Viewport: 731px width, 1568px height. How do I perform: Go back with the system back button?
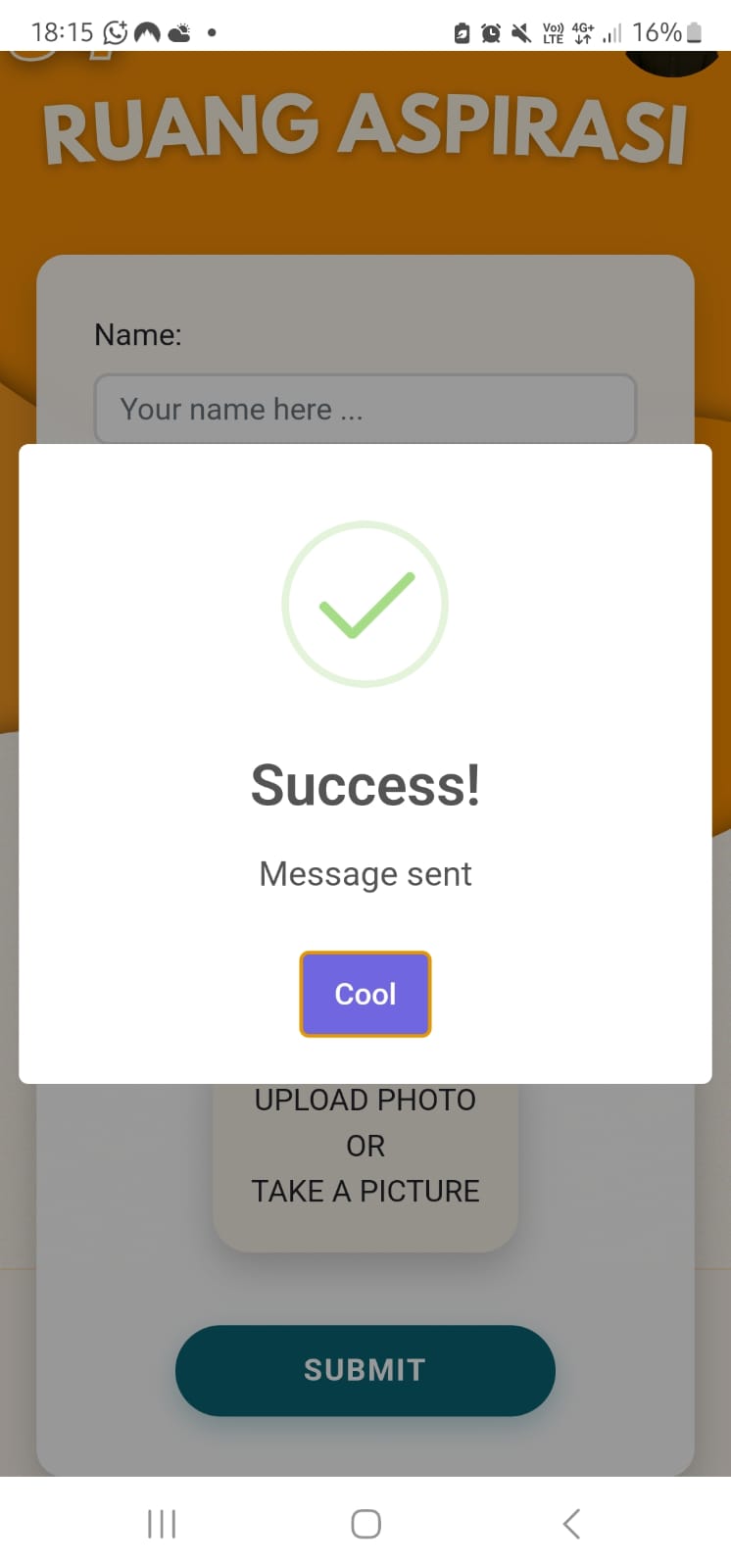[571, 1523]
